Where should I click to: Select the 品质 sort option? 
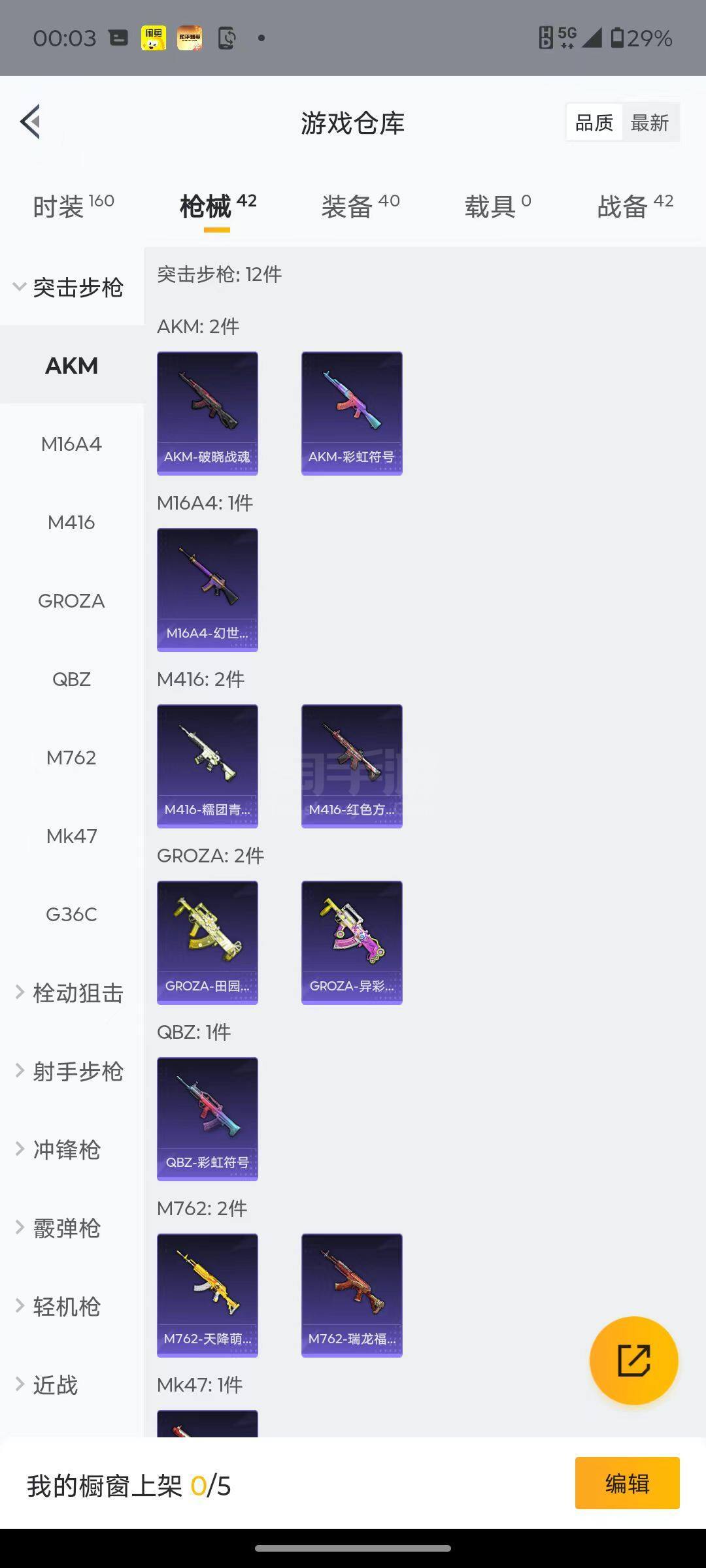click(x=594, y=123)
